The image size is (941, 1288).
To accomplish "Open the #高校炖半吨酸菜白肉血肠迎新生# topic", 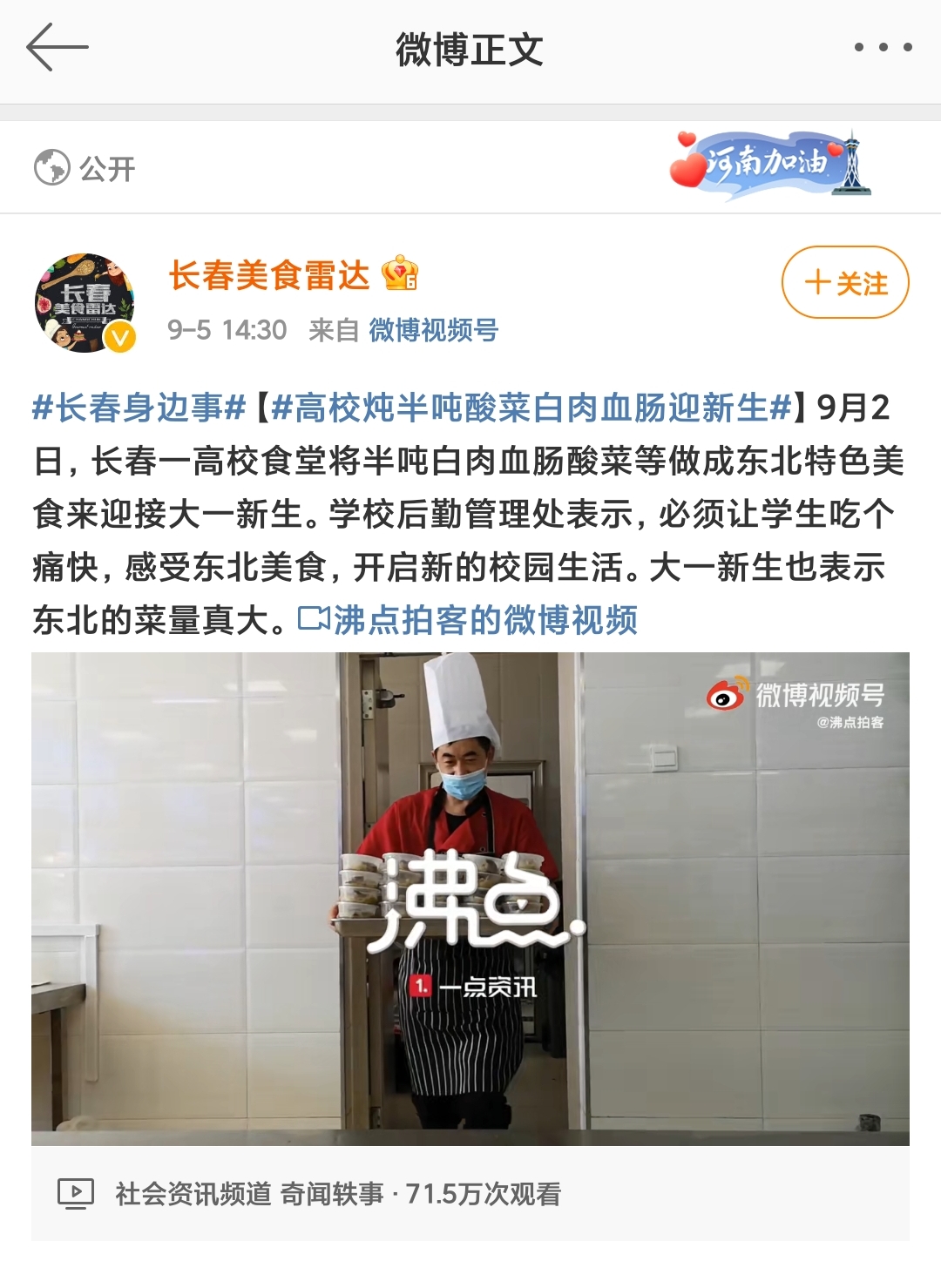I will pos(531,407).
